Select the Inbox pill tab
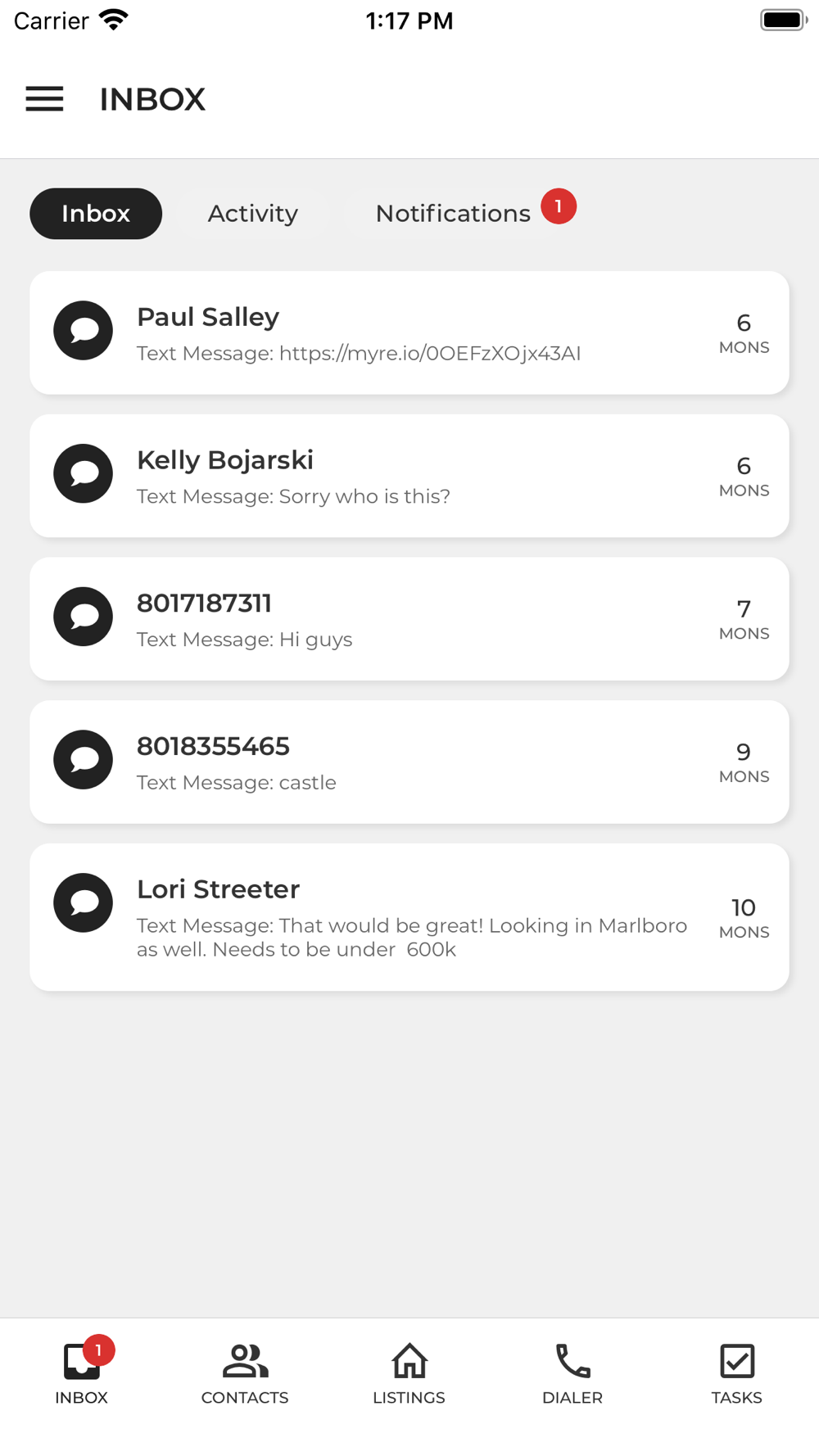This screenshot has width=819, height=1456. tap(96, 214)
